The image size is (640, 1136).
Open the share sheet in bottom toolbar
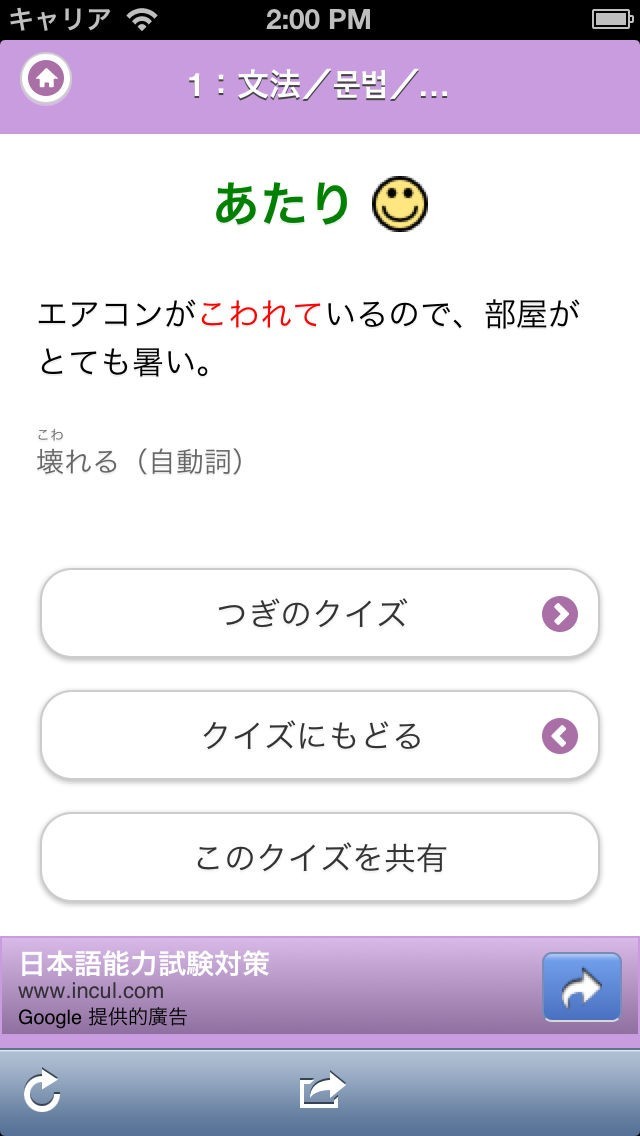tap(322, 1091)
